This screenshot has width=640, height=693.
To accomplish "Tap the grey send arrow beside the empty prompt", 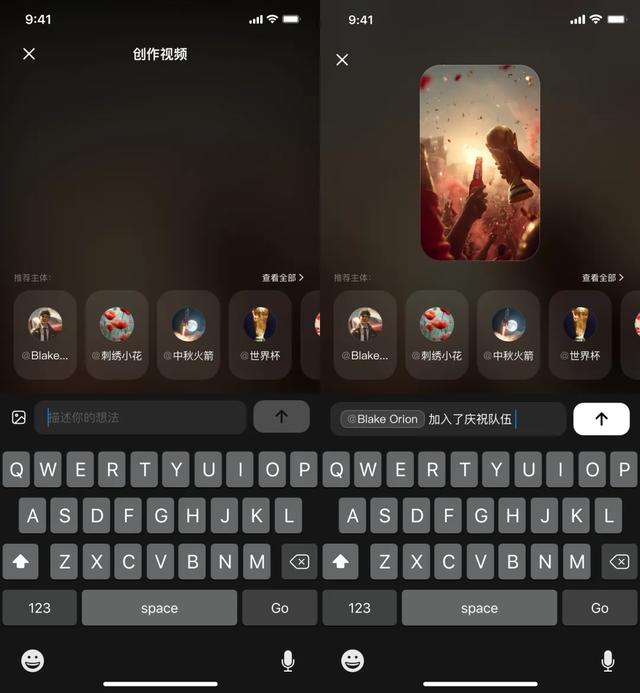I will [282, 416].
